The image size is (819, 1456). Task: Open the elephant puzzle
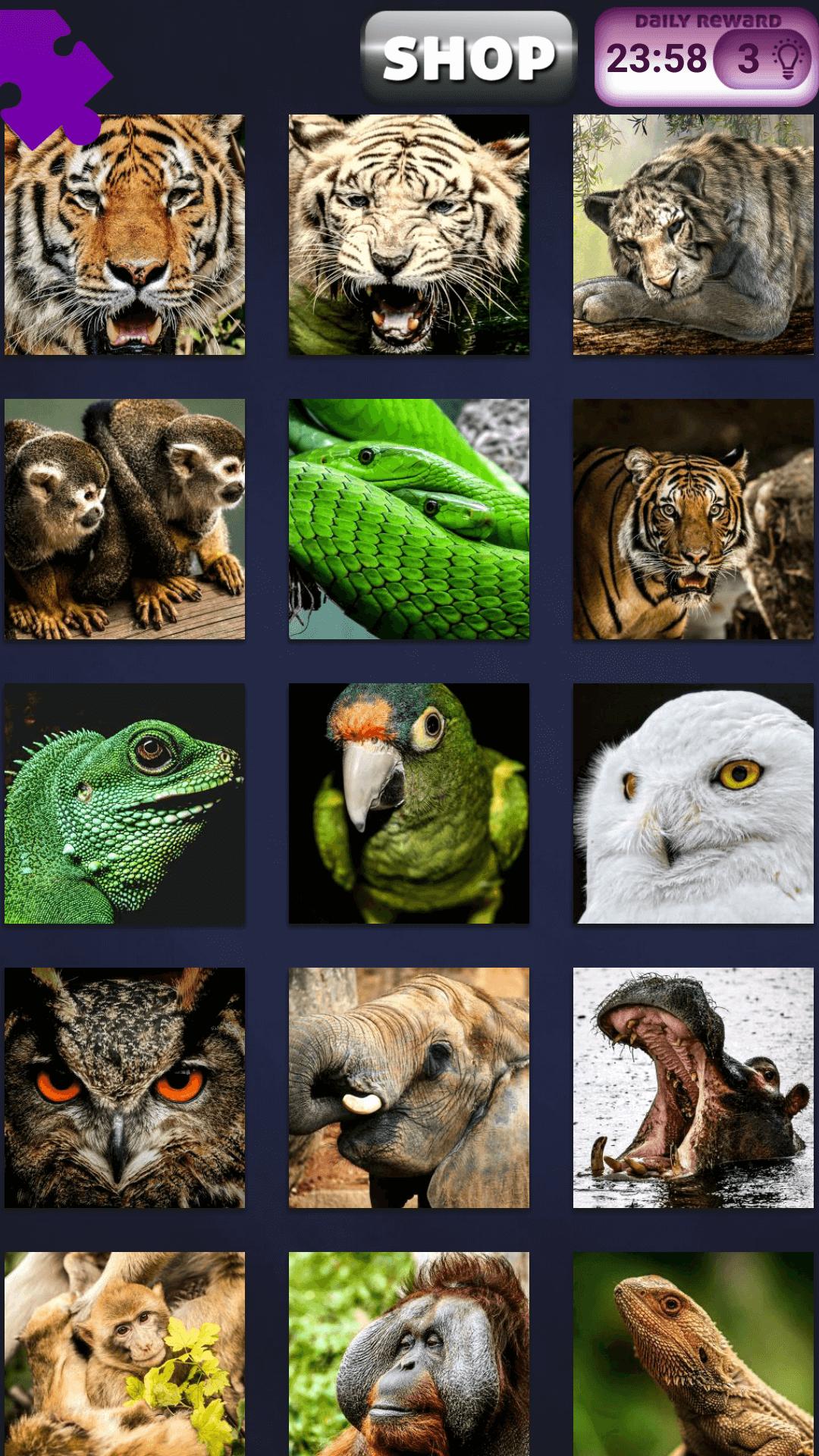pos(409,1088)
